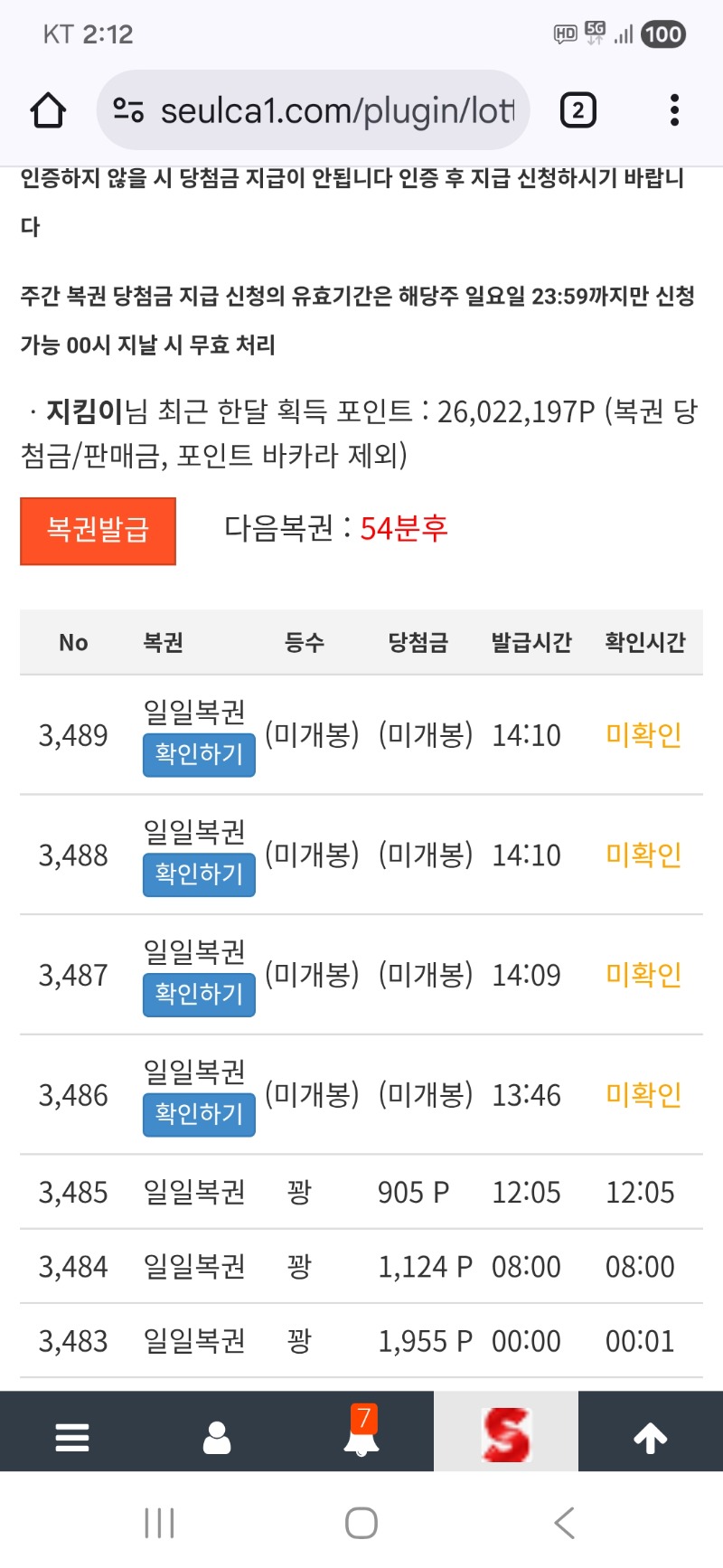
Task: Tap the red S site logo button
Action: point(506,1434)
